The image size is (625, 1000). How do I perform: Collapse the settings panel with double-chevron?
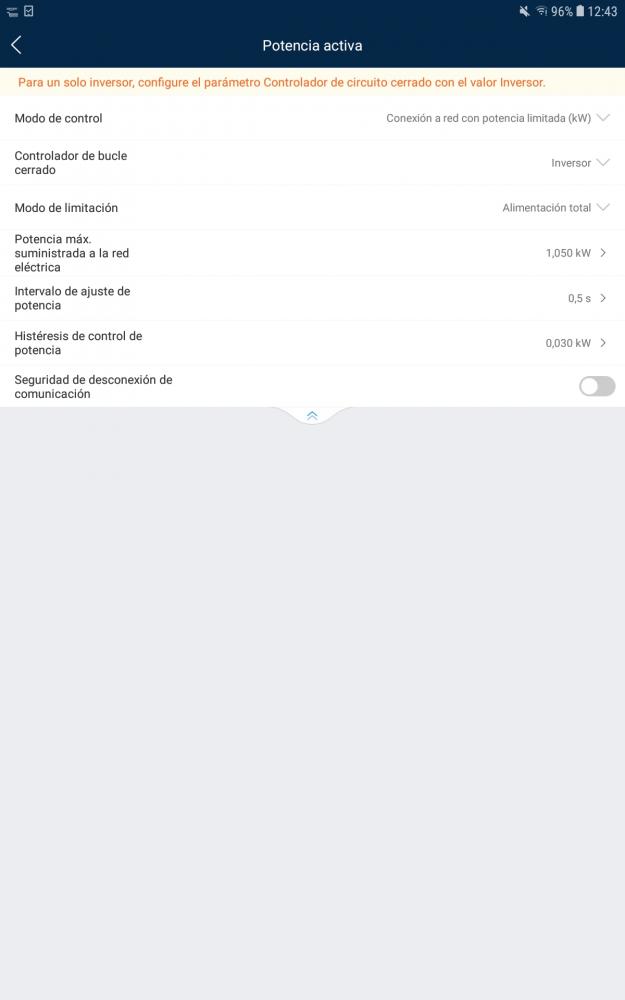tap(312, 416)
